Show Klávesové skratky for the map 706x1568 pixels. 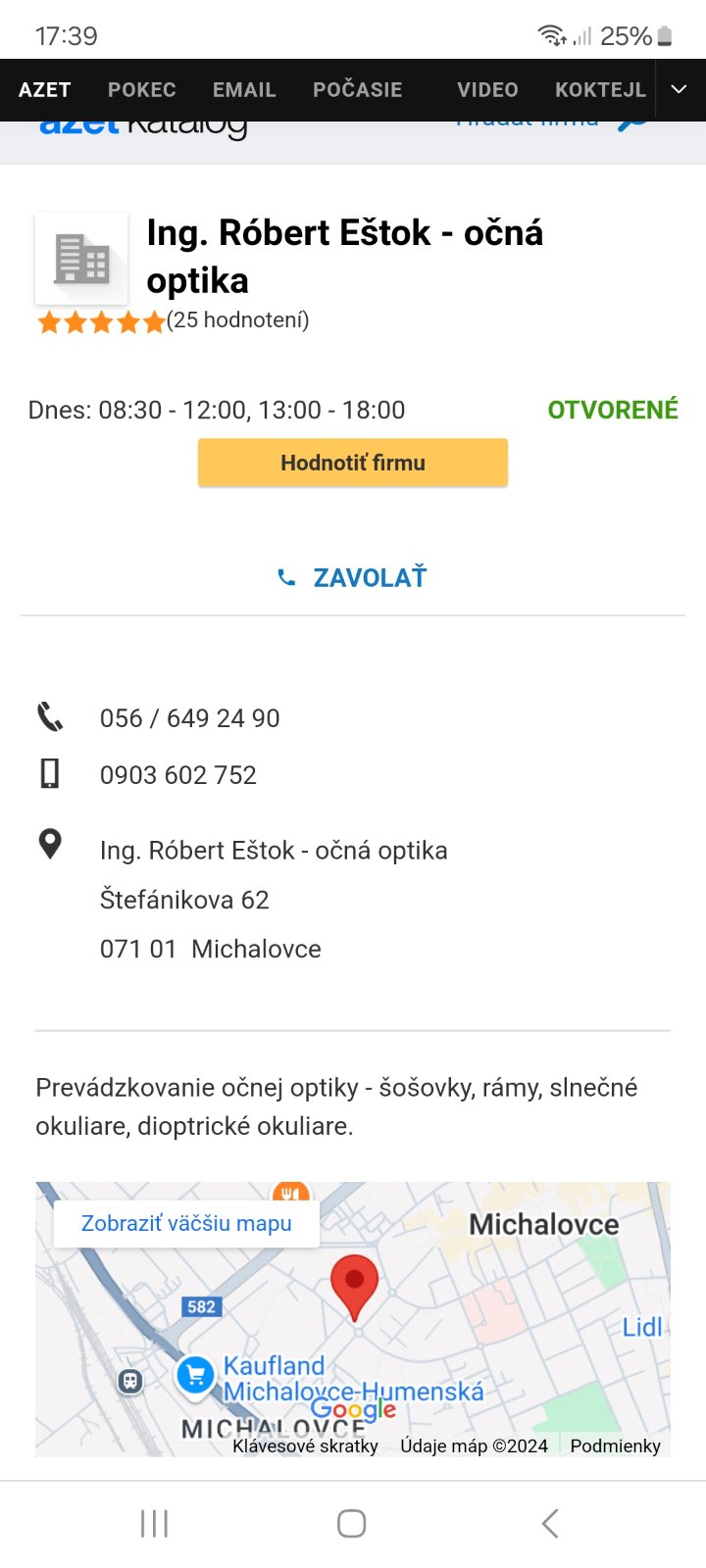click(x=305, y=1445)
